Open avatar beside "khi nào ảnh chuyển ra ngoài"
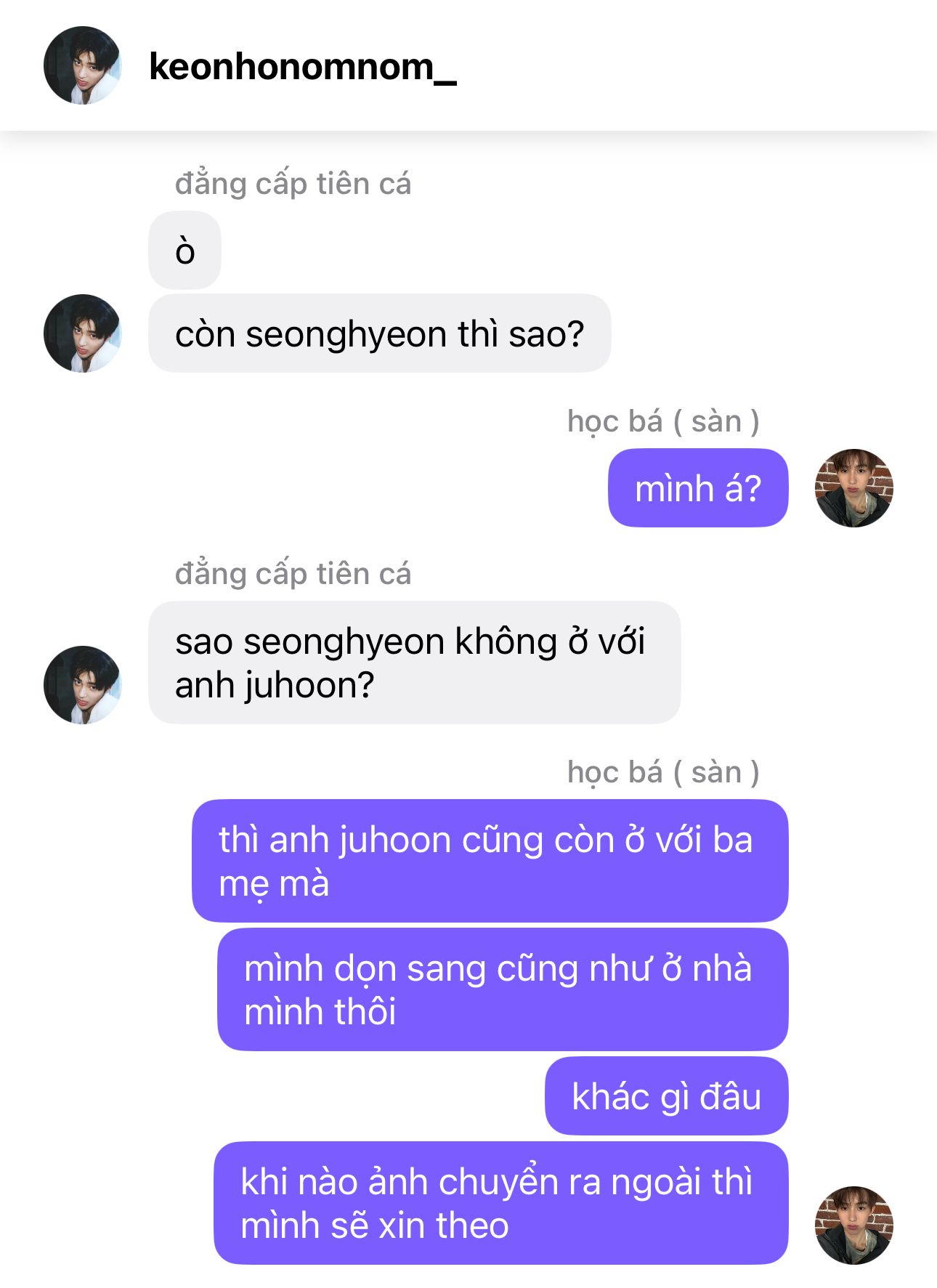The height and width of the screenshot is (1288, 937). 853,1226
